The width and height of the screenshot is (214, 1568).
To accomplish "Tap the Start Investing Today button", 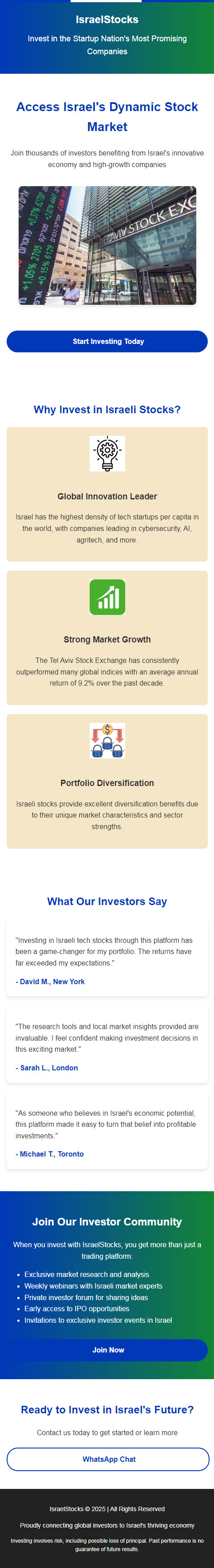I will click(x=107, y=342).
